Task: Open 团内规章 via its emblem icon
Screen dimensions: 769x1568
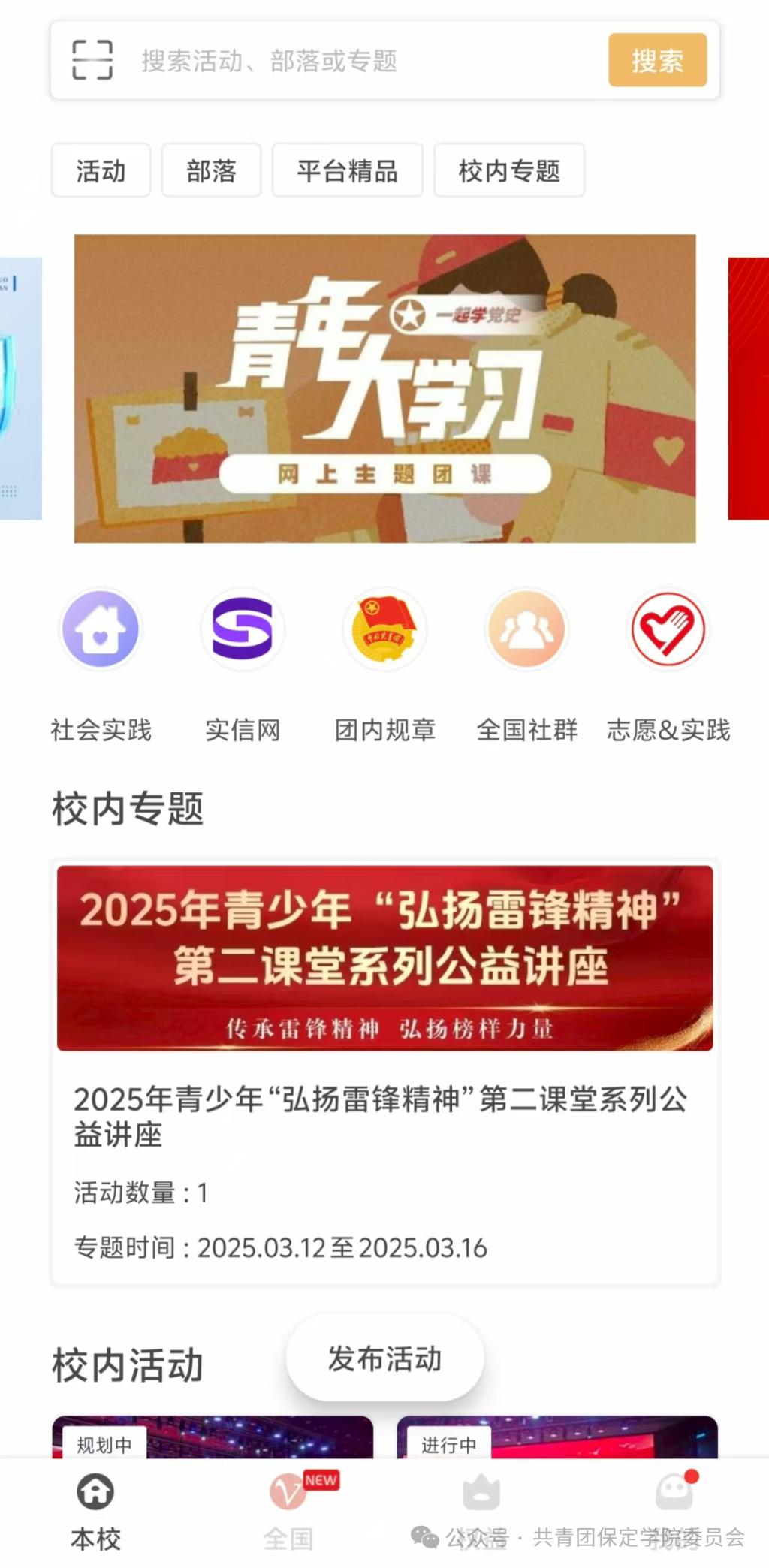Action: 384,630
